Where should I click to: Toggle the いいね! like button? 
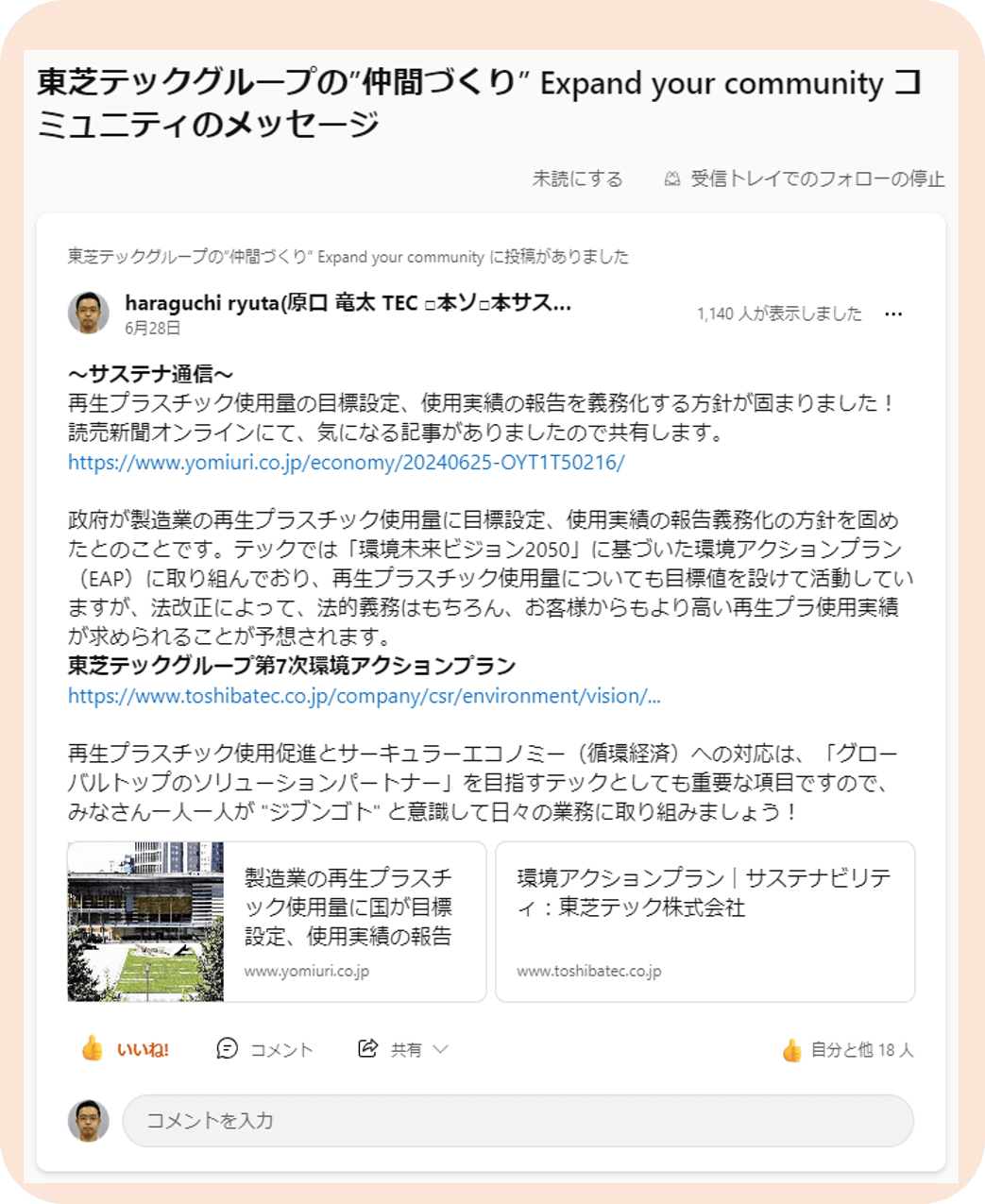pos(125,1049)
